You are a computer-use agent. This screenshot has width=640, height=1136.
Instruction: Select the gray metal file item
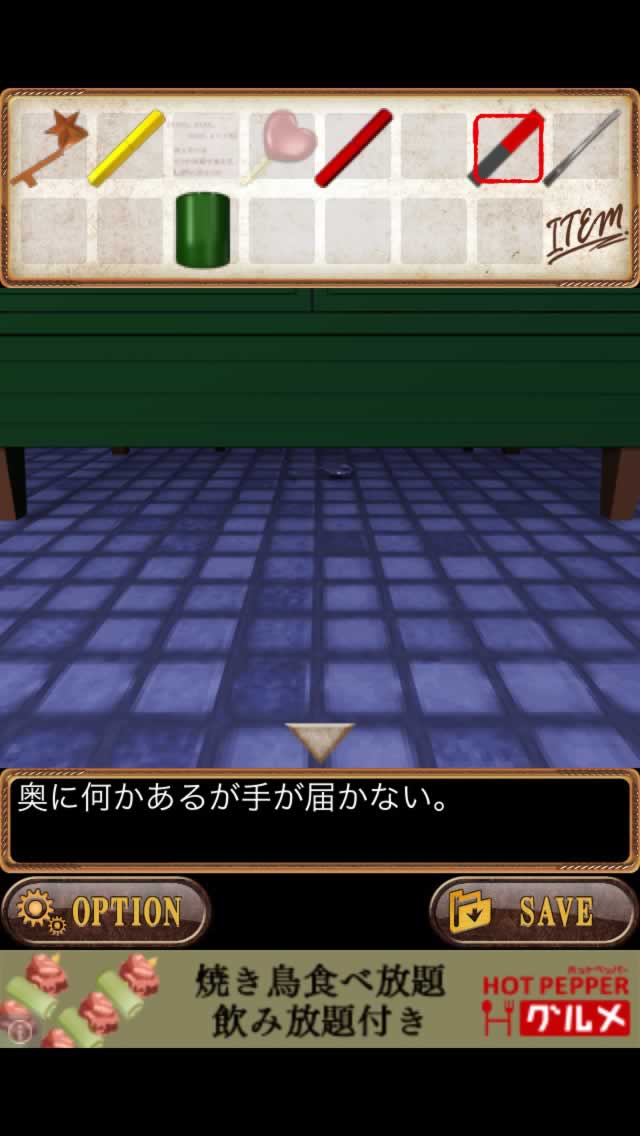pos(584,147)
